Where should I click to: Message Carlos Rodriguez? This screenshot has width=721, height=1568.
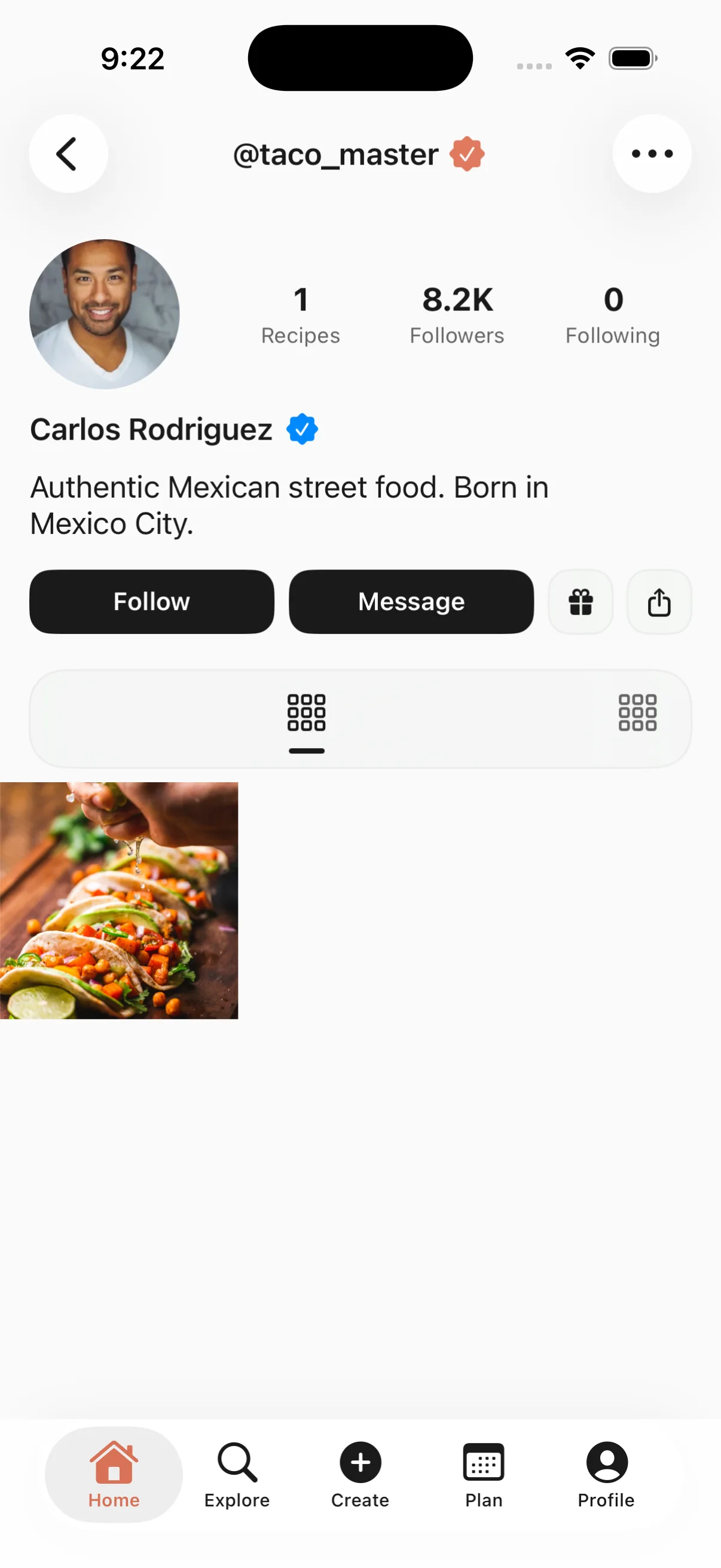411,602
